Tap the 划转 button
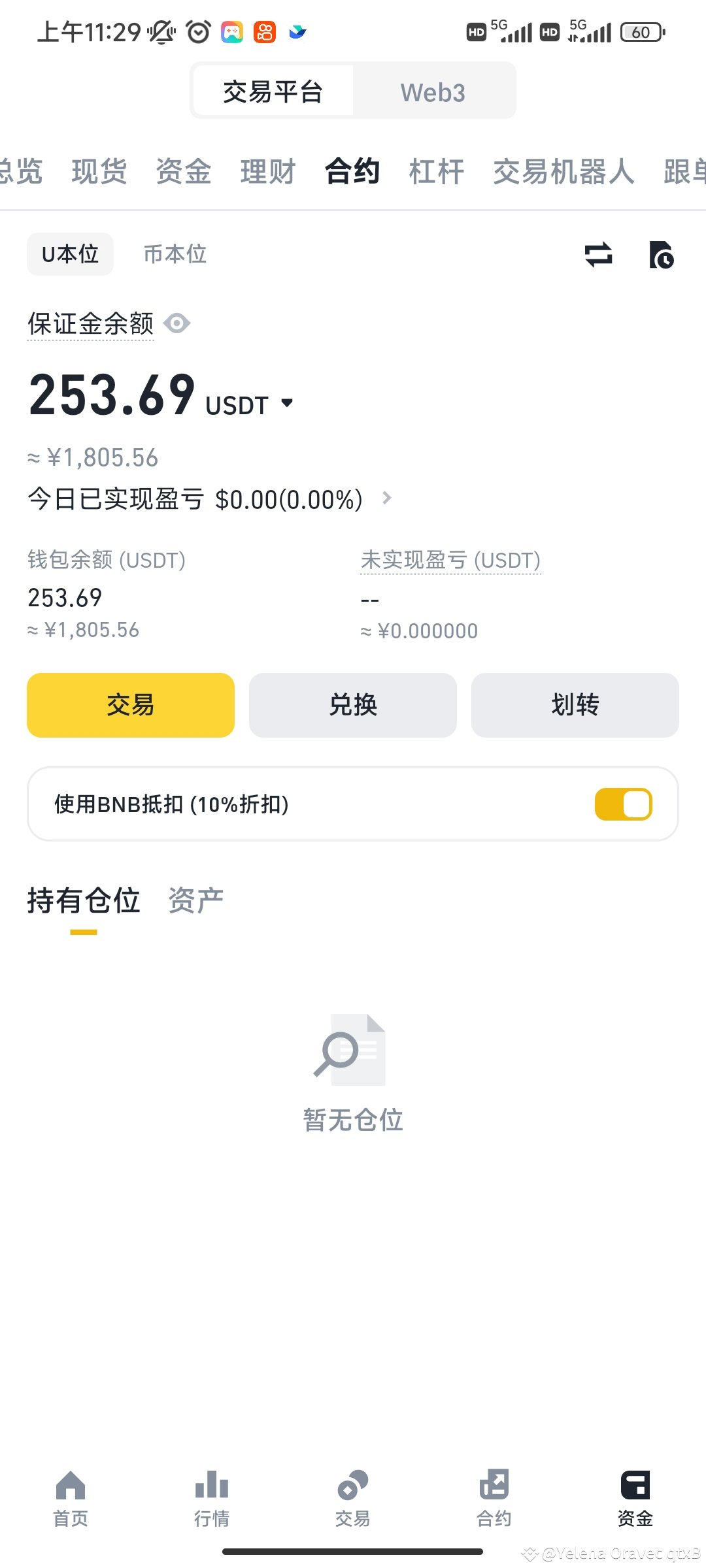This screenshot has width=706, height=1568. (575, 705)
